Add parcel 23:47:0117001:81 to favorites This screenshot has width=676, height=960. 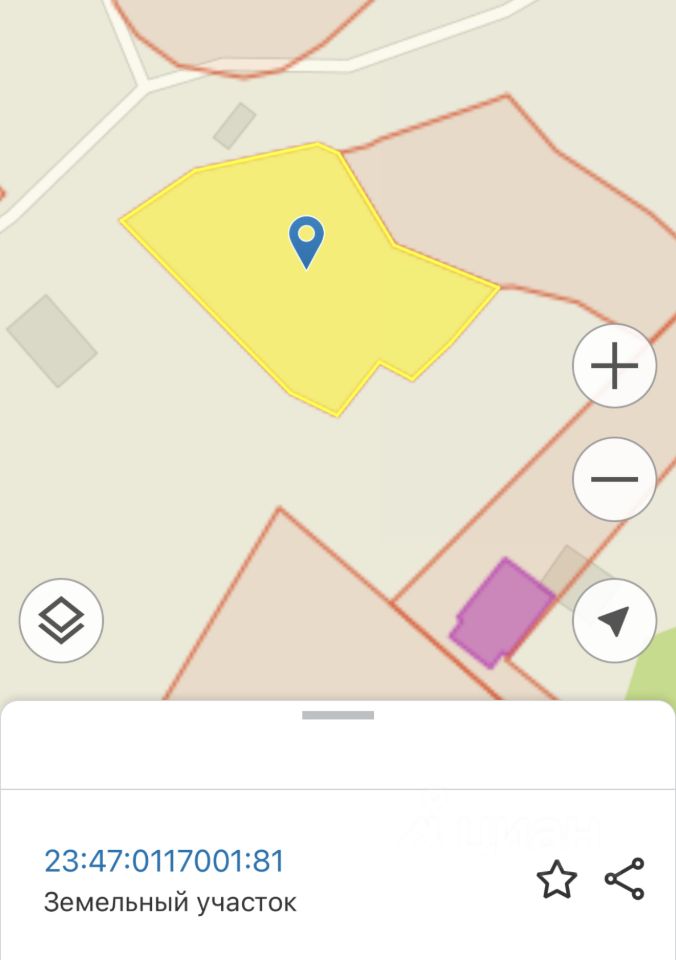[556, 880]
